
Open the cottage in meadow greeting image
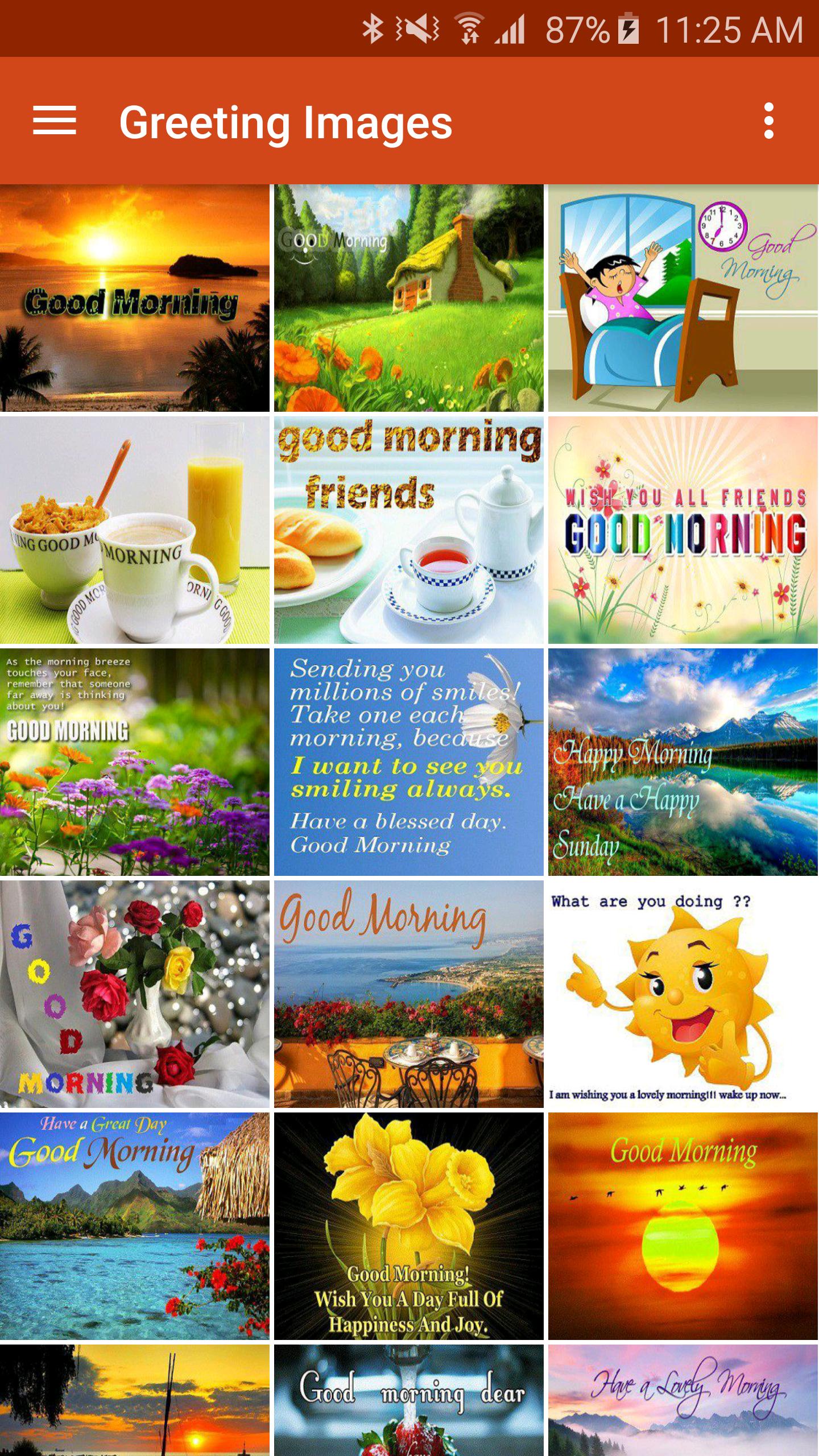click(x=408, y=297)
